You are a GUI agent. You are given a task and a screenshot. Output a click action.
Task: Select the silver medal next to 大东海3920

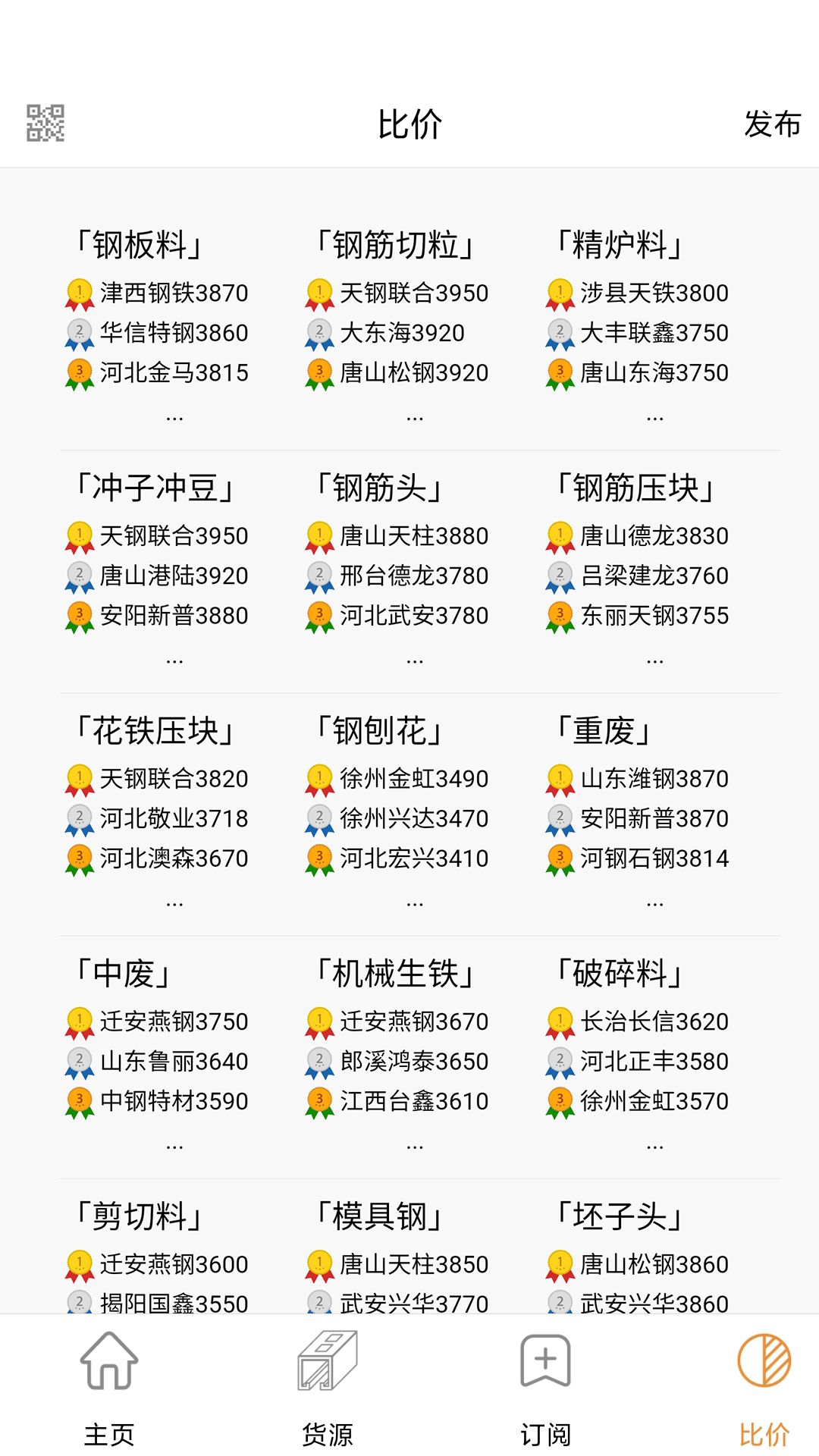319,332
